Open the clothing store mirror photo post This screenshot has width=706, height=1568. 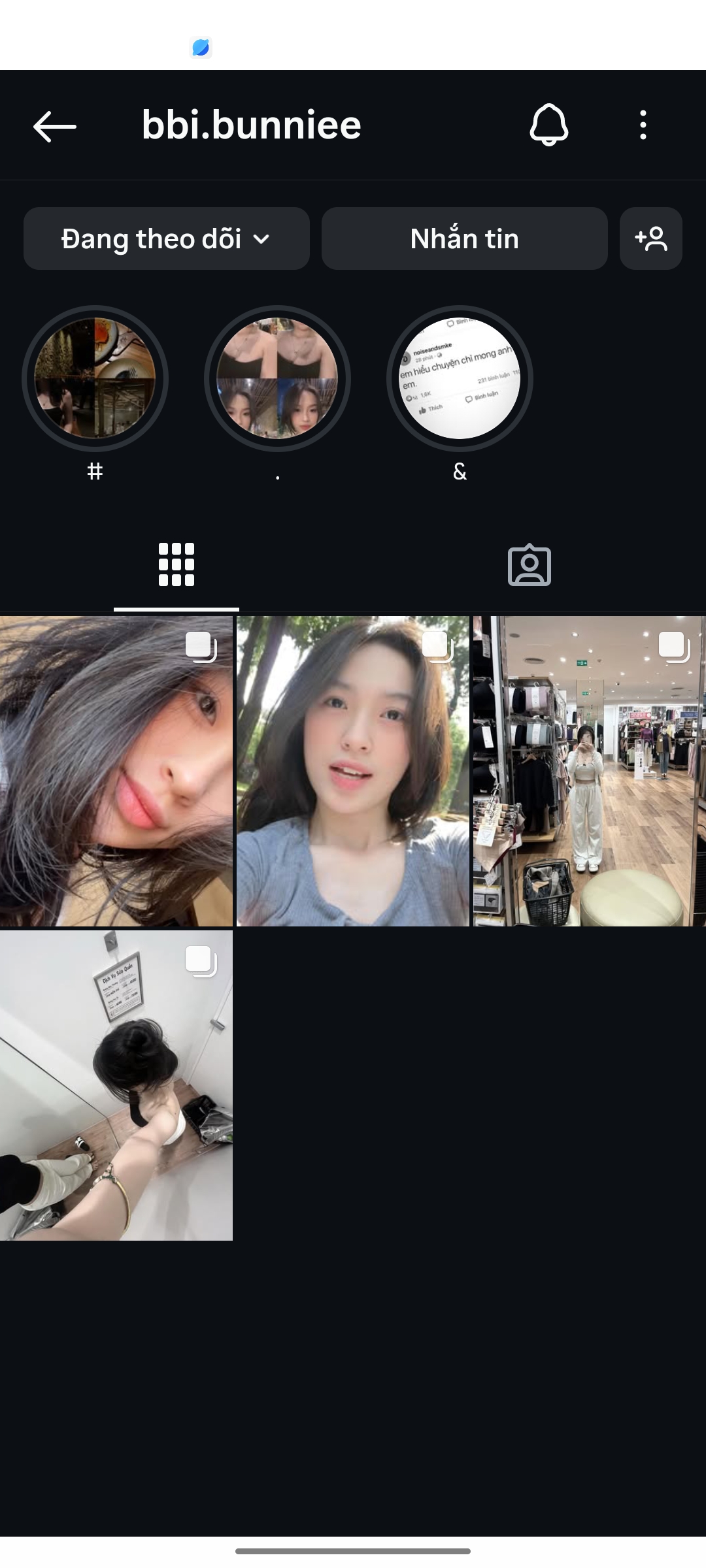pos(589,771)
